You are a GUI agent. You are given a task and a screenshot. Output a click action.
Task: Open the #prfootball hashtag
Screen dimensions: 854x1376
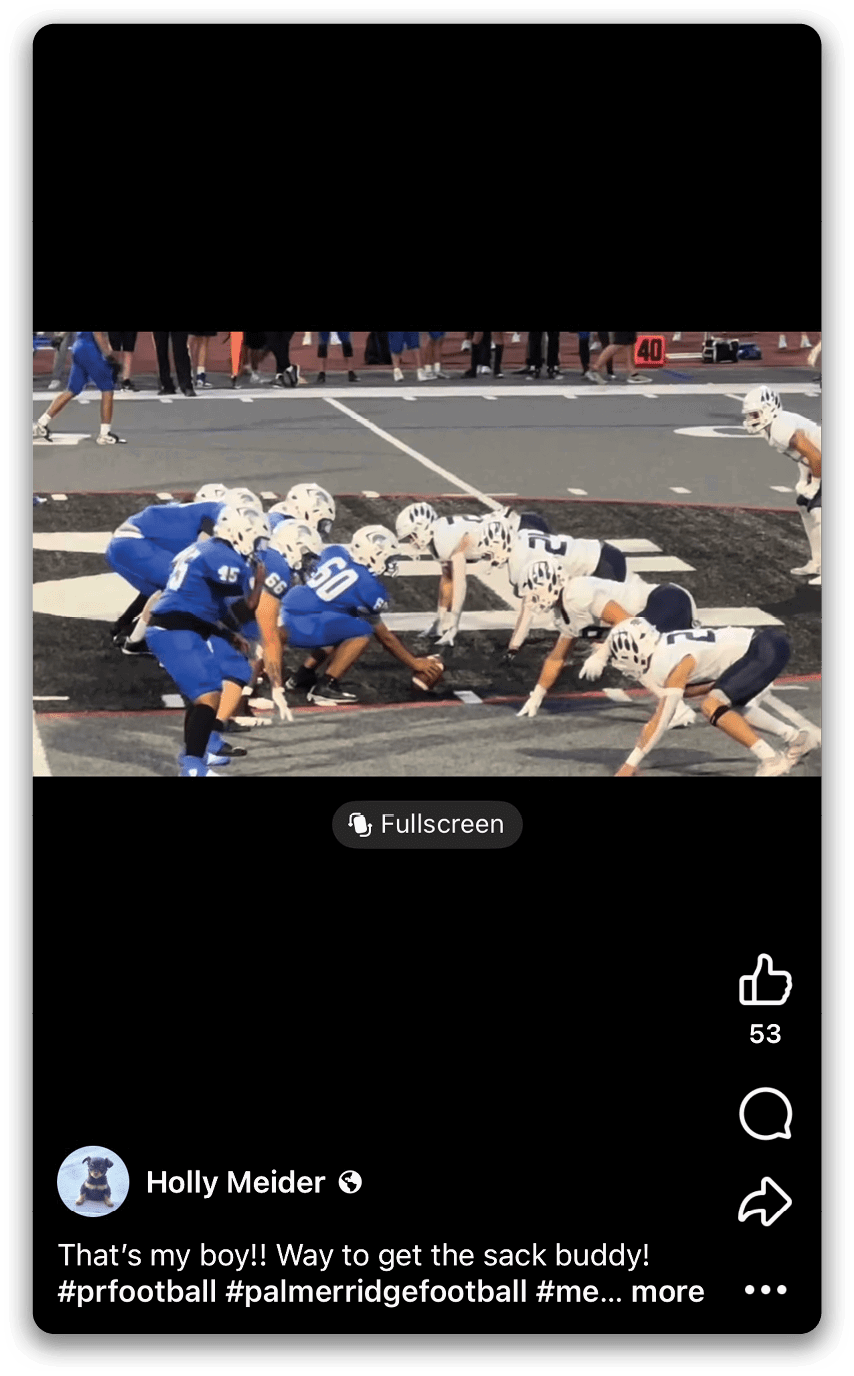click(137, 1291)
